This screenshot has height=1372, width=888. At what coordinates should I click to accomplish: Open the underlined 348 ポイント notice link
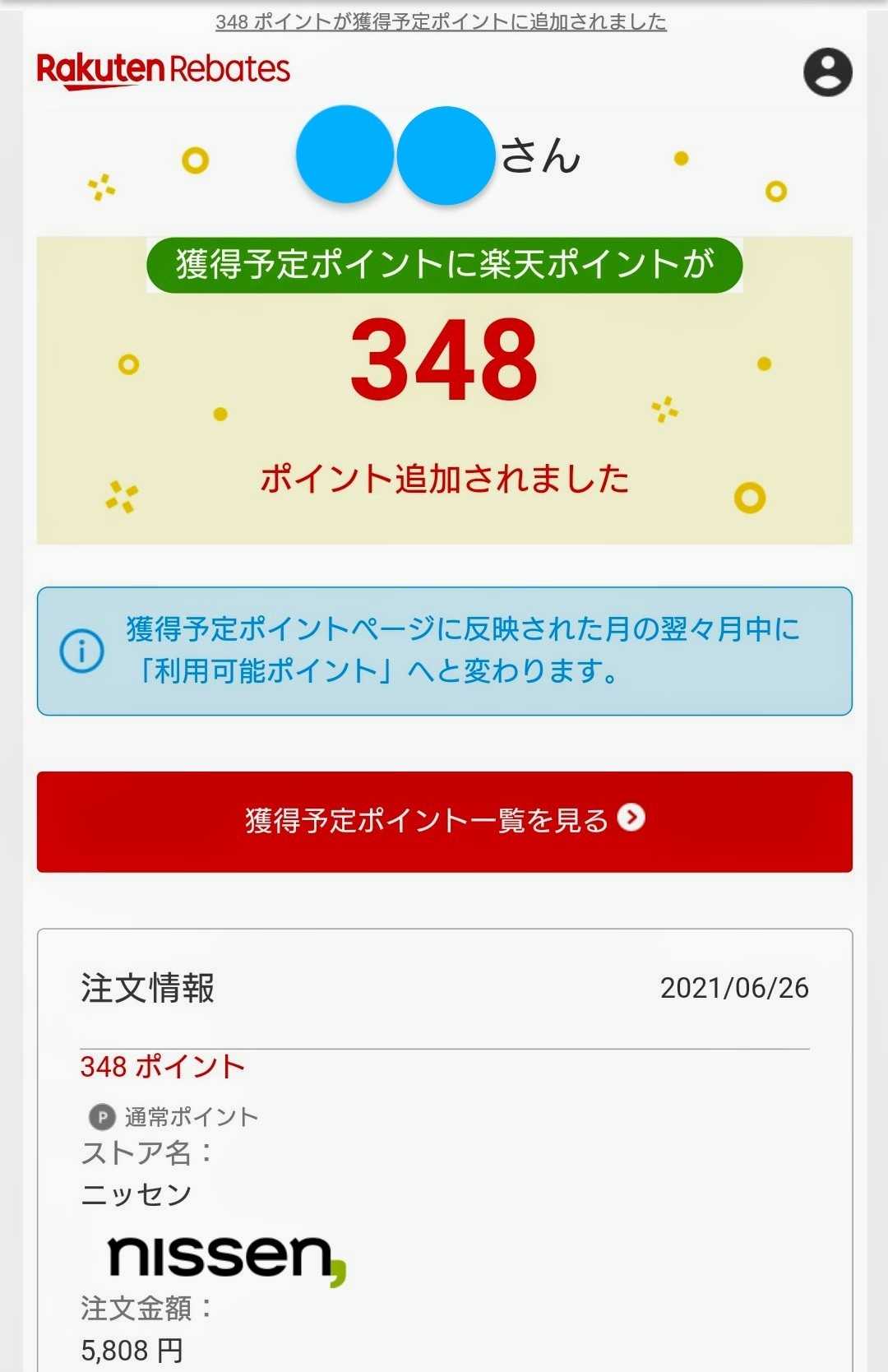click(441, 22)
